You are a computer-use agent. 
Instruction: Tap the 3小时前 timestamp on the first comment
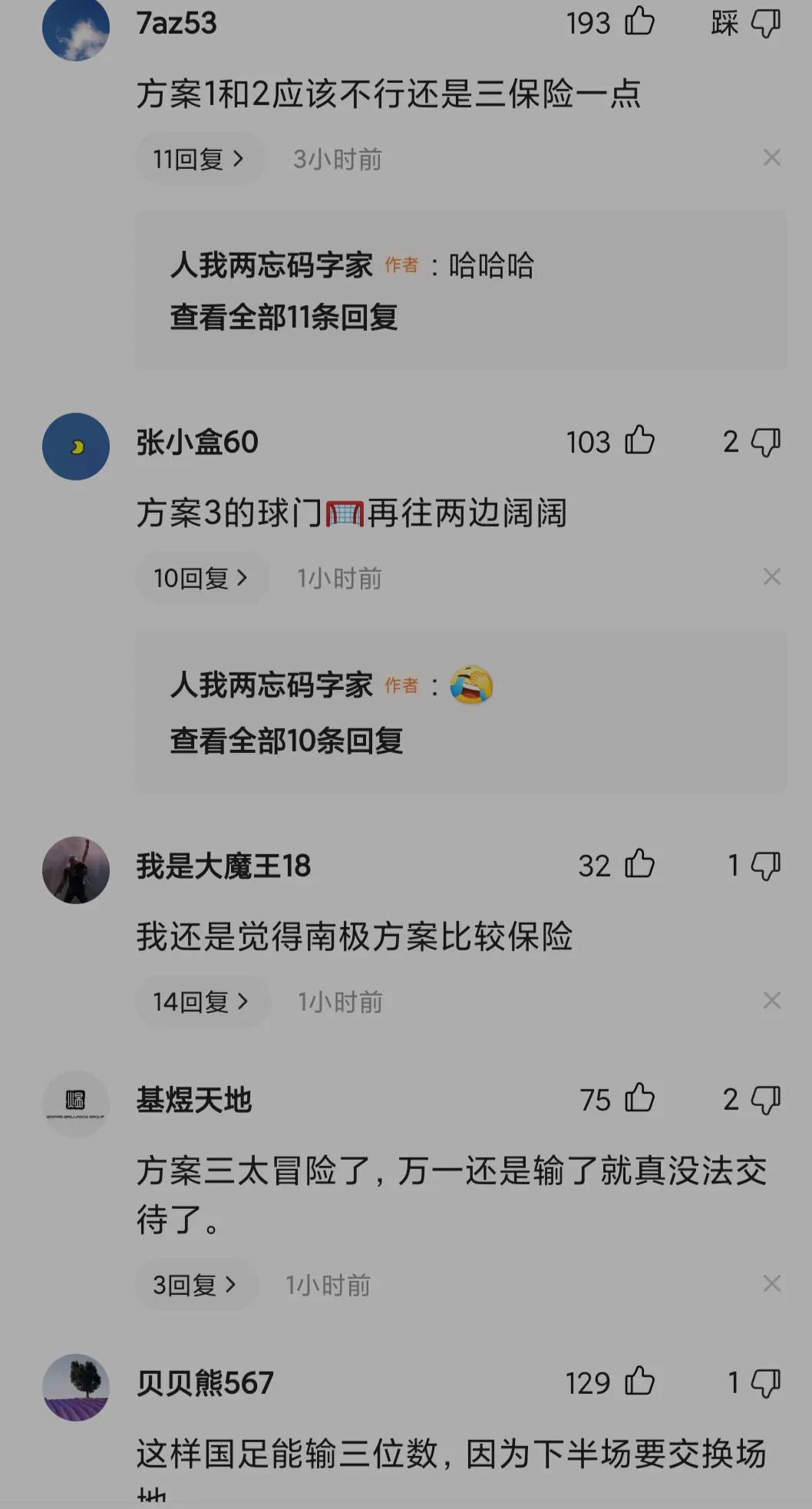coord(338,159)
